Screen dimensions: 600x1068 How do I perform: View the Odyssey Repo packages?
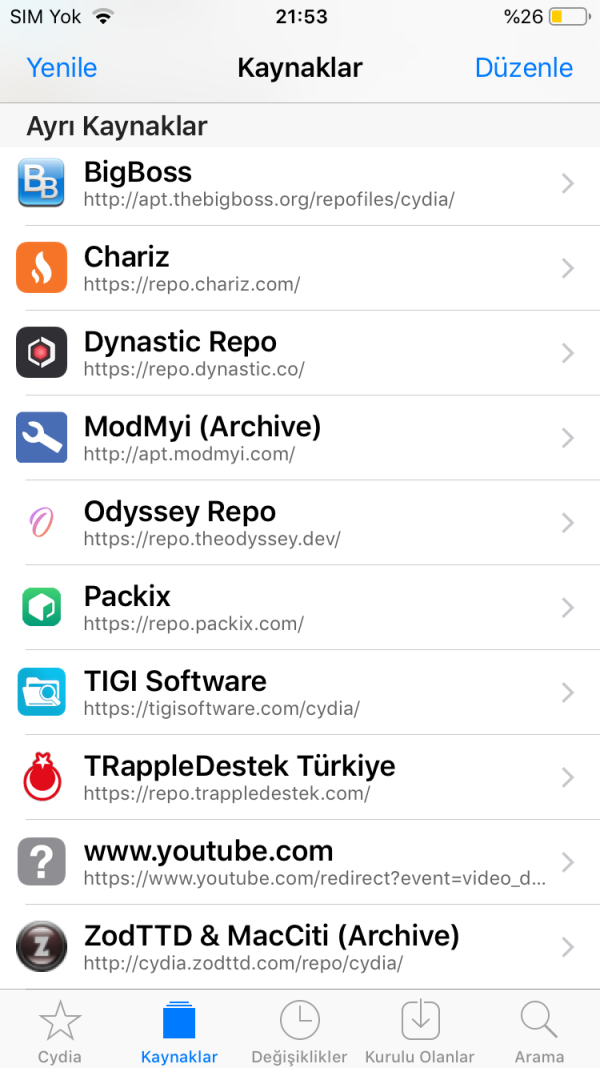pyautogui.click(x=300, y=523)
